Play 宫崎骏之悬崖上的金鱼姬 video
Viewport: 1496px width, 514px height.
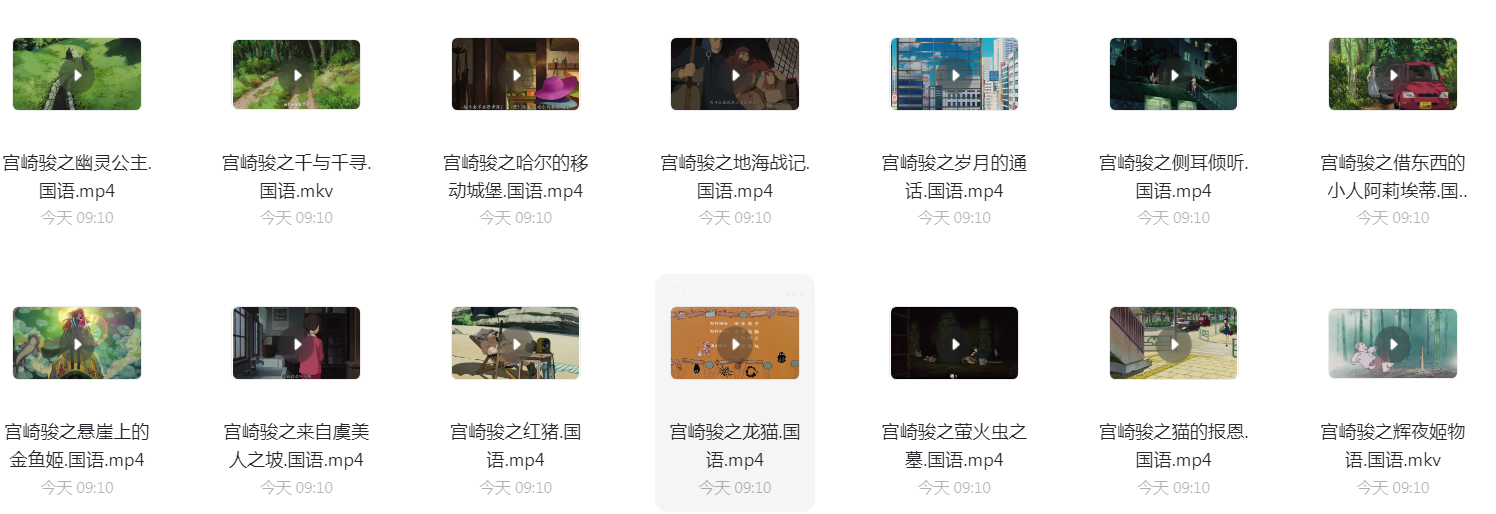click(x=77, y=343)
